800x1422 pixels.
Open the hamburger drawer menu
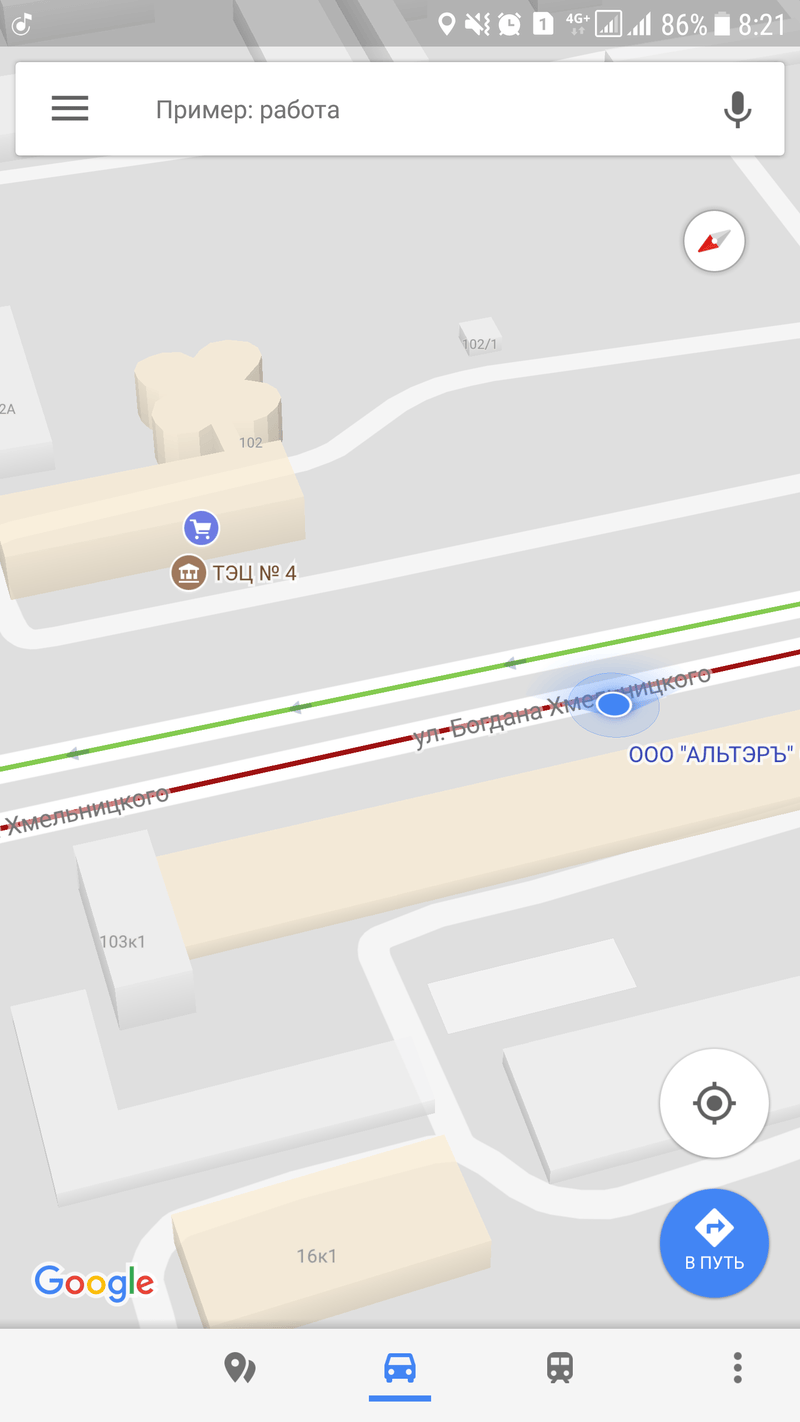(x=70, y=109)
